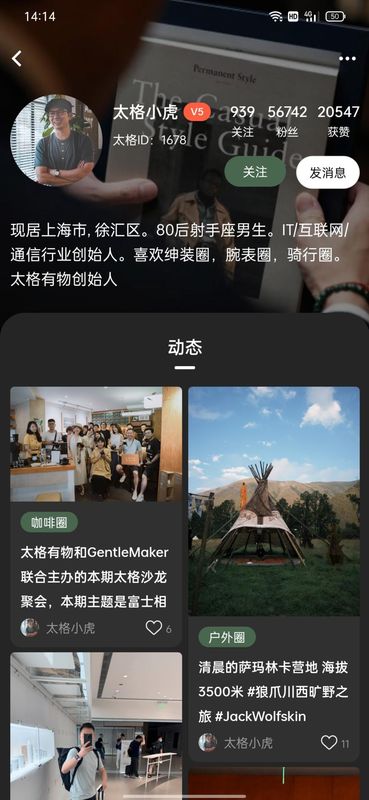View the 939 关注 following list
This screenshot has width=369, height=800.
(242, 121)
